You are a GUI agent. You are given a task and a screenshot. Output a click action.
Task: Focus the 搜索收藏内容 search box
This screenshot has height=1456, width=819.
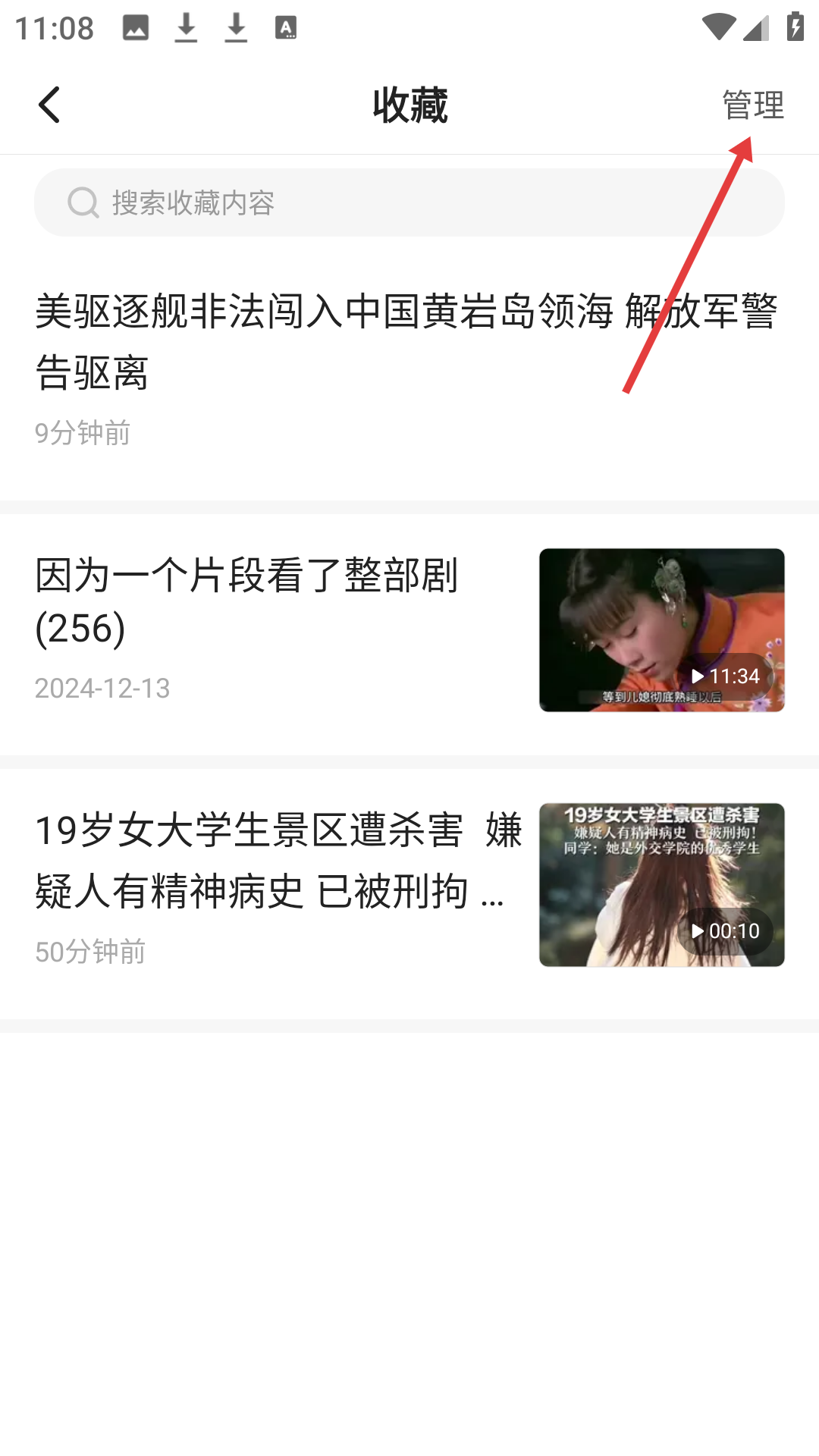point(409,202)
